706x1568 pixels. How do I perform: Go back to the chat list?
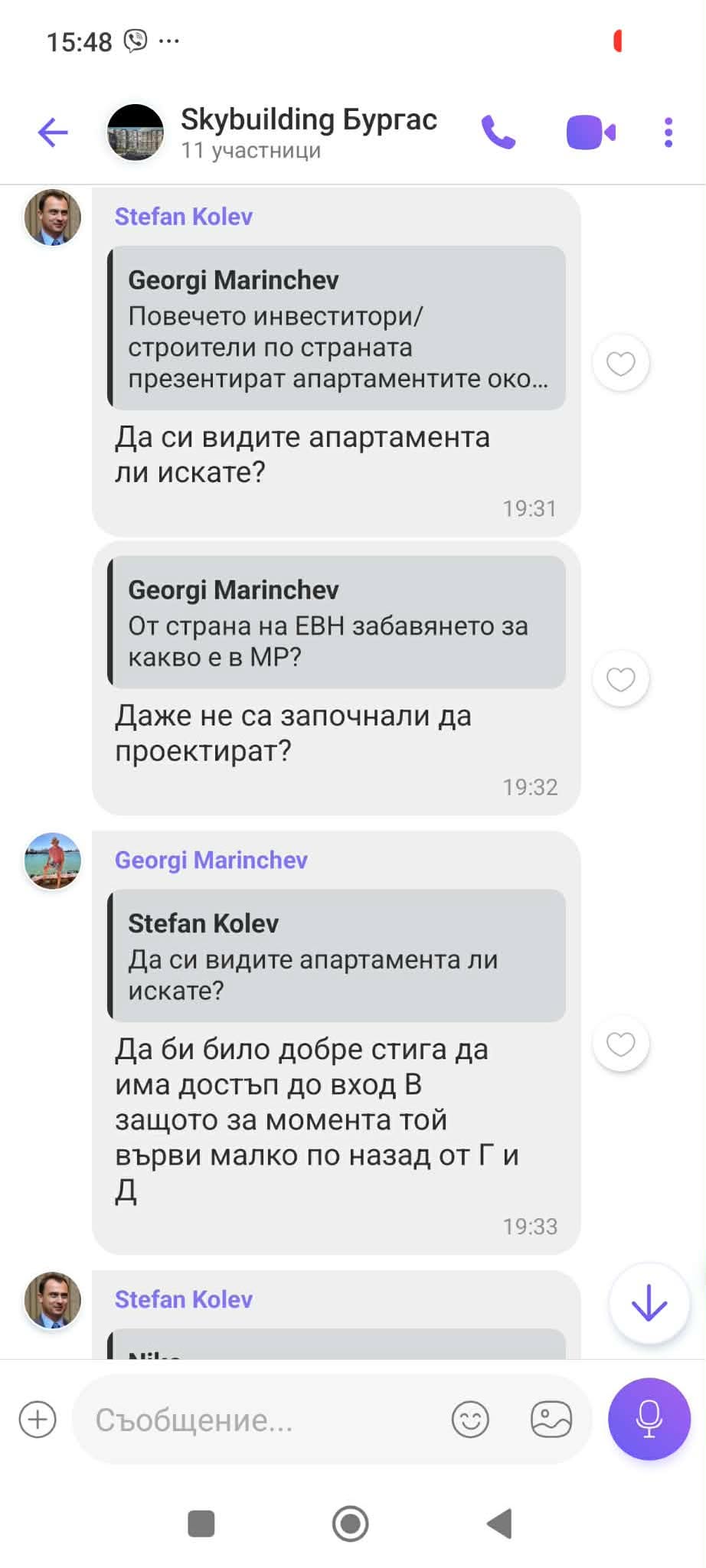[53, 132]
